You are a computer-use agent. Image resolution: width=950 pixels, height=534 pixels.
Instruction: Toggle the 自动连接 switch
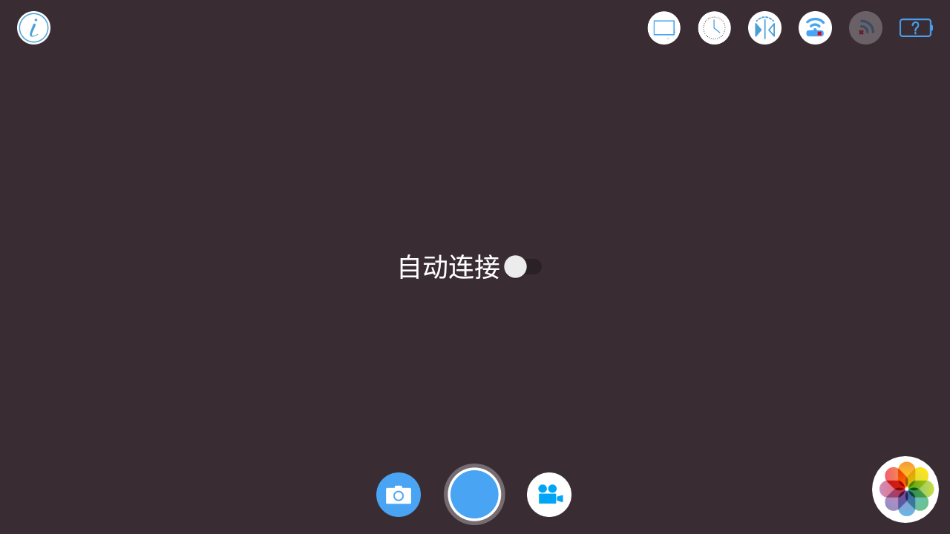[522, 267]
